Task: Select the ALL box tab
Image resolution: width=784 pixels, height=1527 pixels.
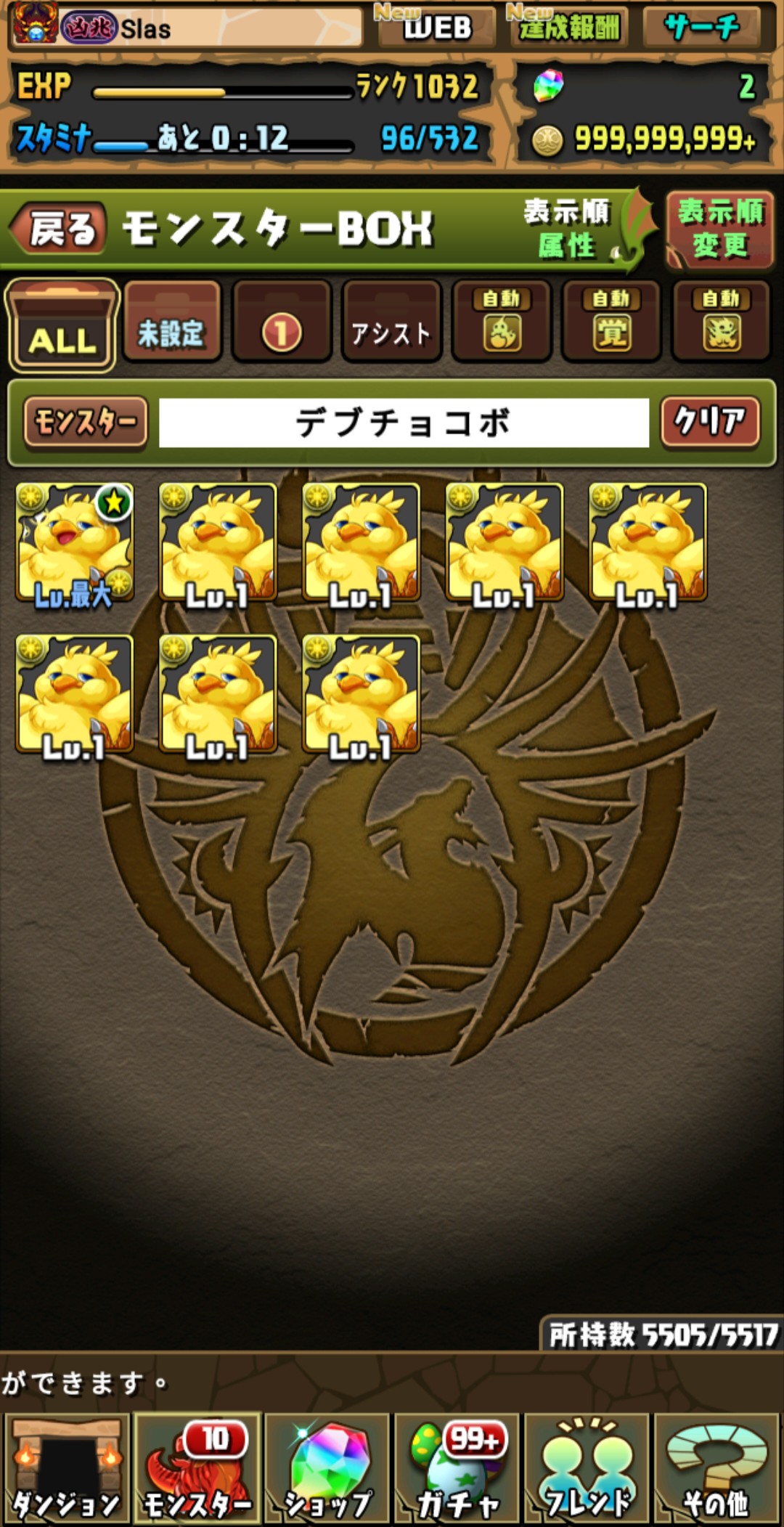Action: pos(62,325)
